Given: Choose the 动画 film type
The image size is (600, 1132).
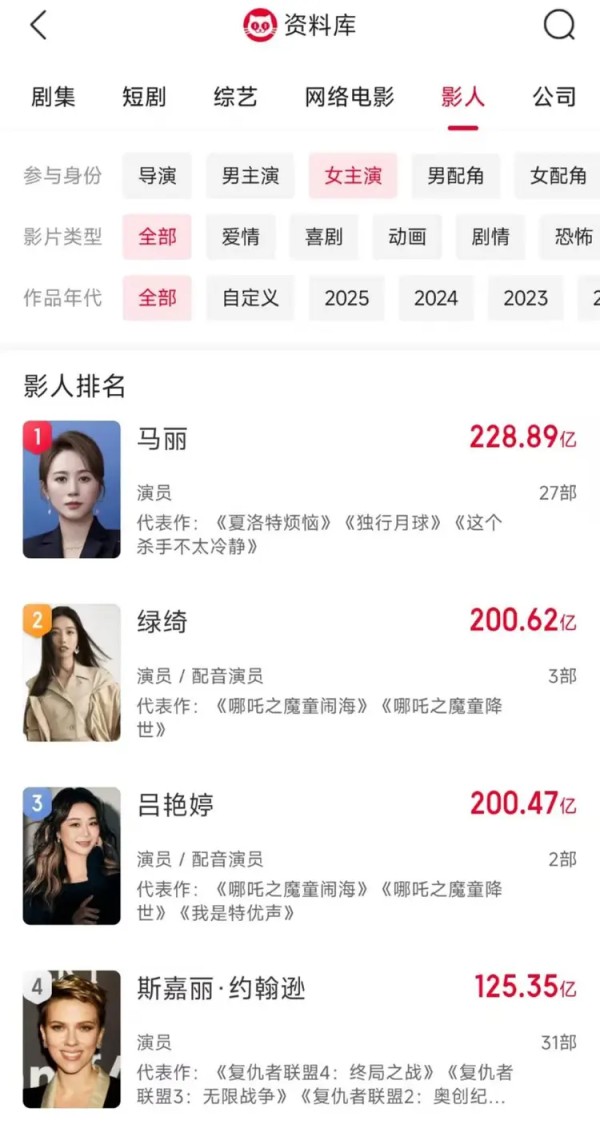Looking at the screenshot, I should pos(407,237).
